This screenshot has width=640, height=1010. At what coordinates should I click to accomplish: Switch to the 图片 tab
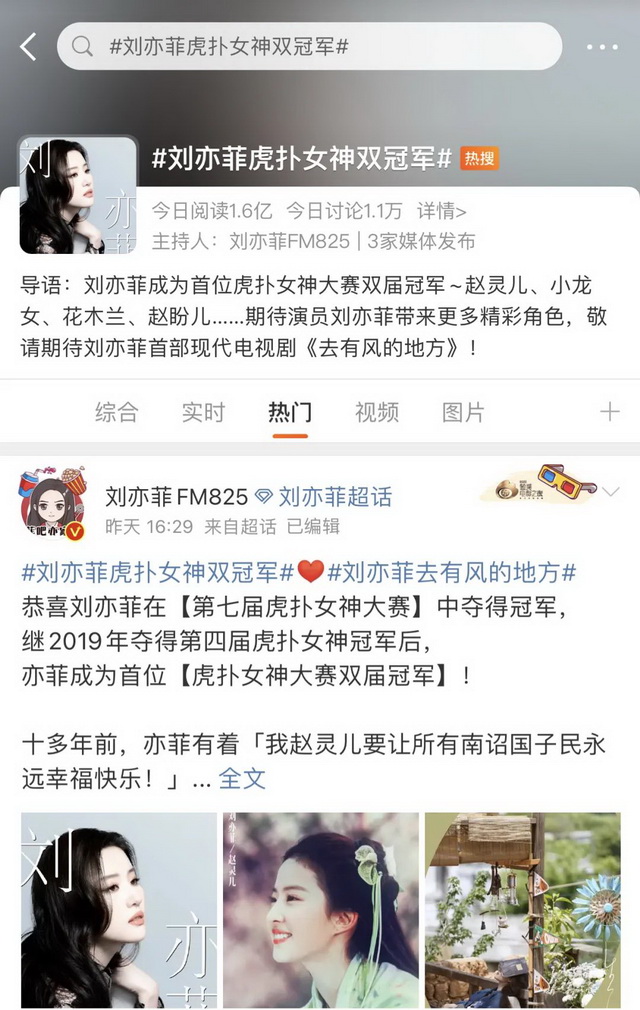tap(463, 412)
